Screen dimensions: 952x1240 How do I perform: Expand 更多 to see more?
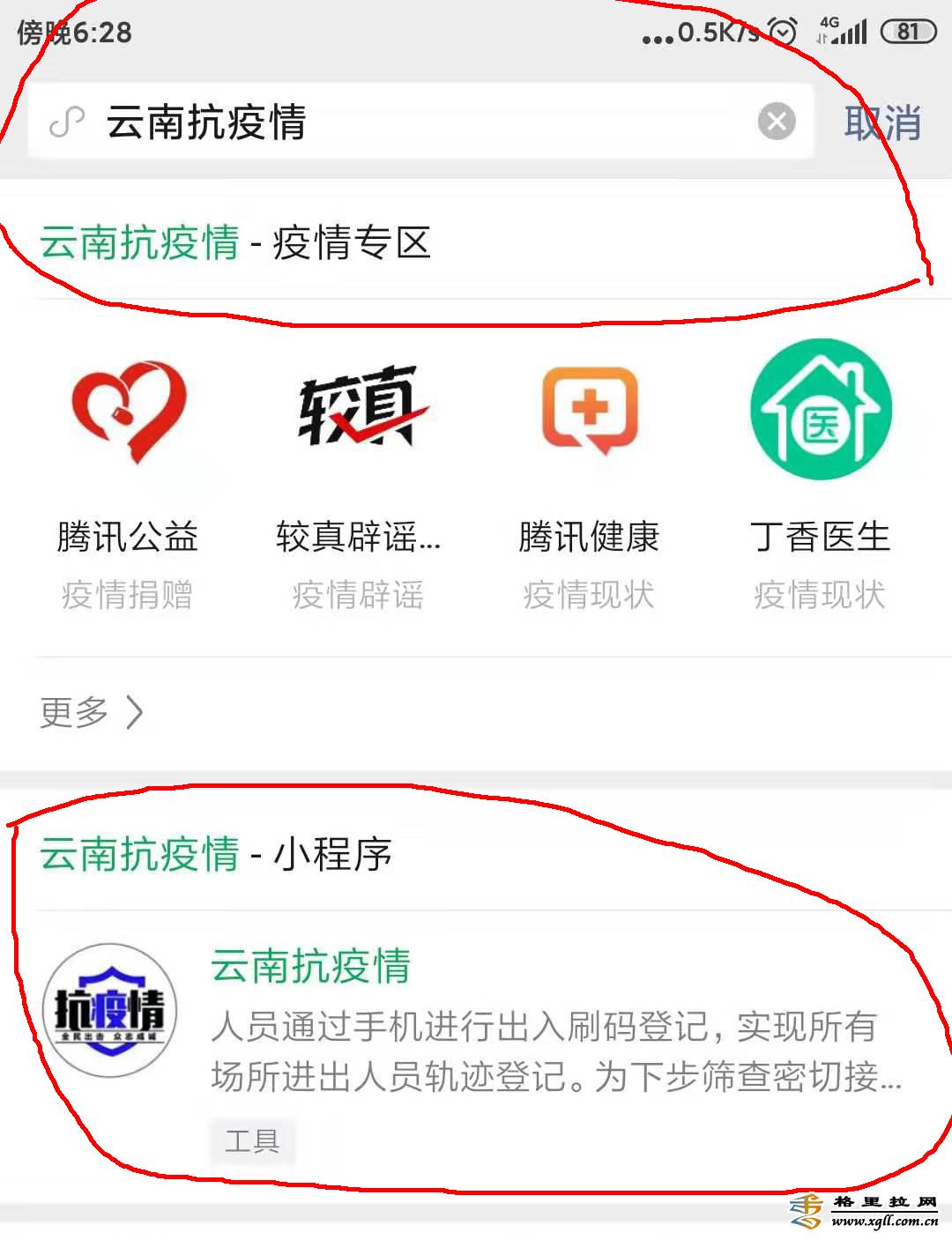click(91, 712)
